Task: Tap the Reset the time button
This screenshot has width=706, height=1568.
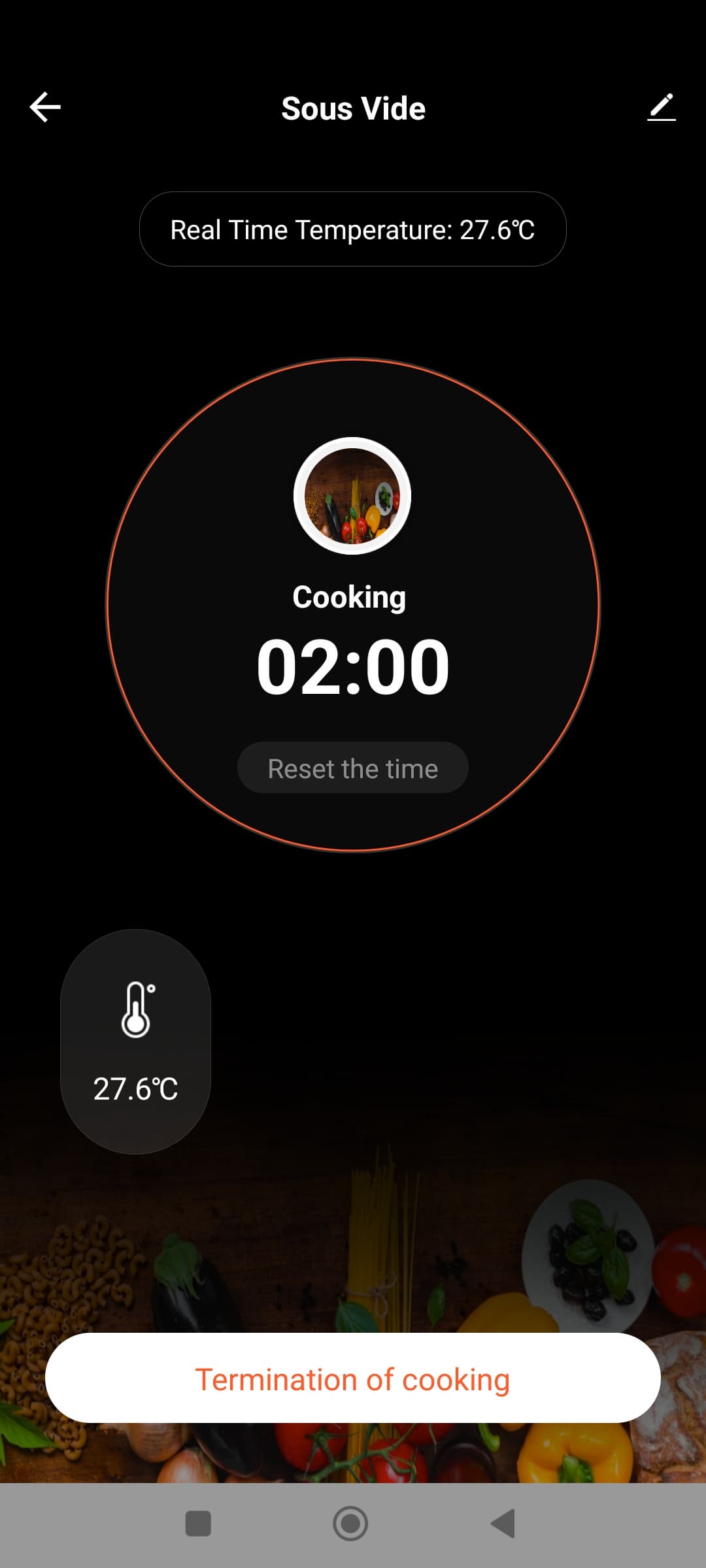Action: point(352,768)
